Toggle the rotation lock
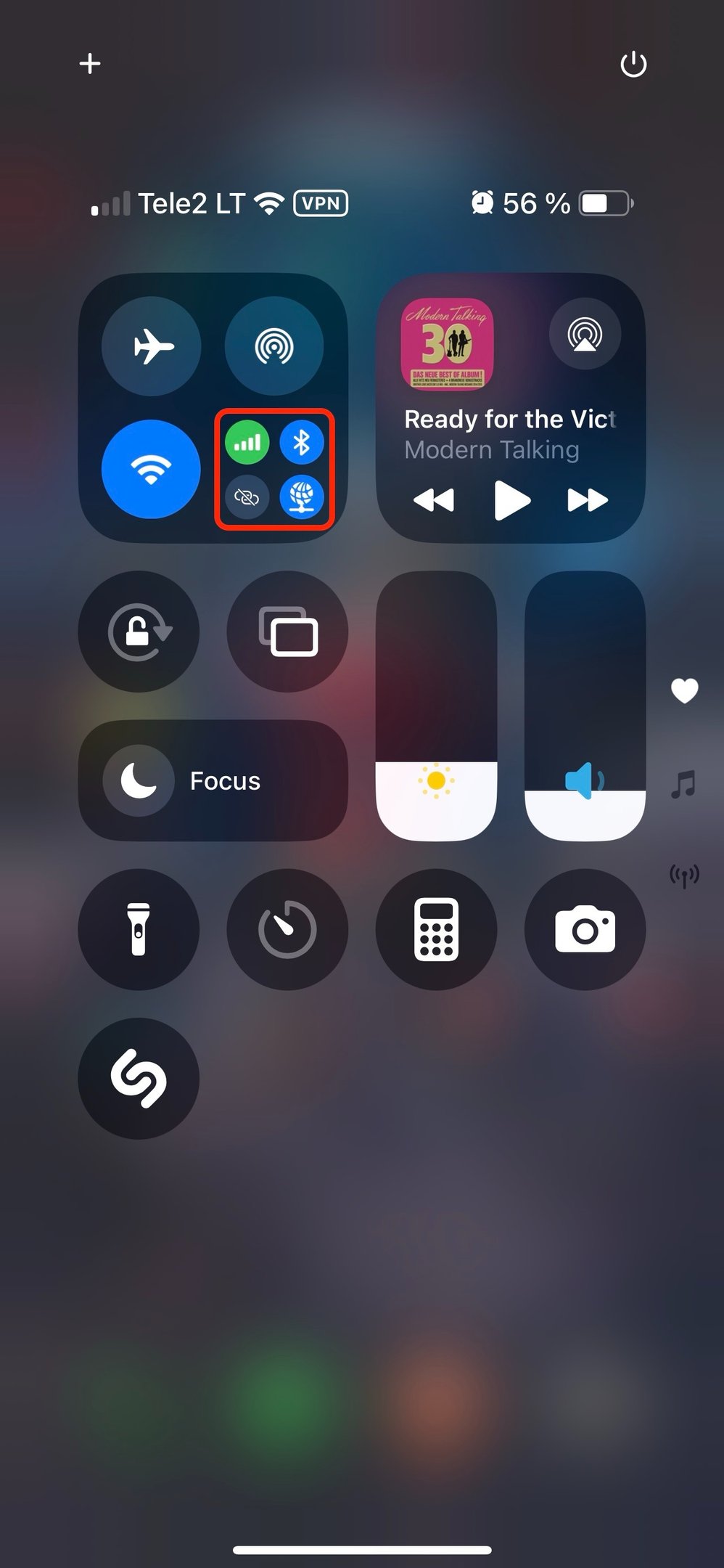Image resolution: width=724 pixels, height=1568 pixels. (x=139, y=632)
